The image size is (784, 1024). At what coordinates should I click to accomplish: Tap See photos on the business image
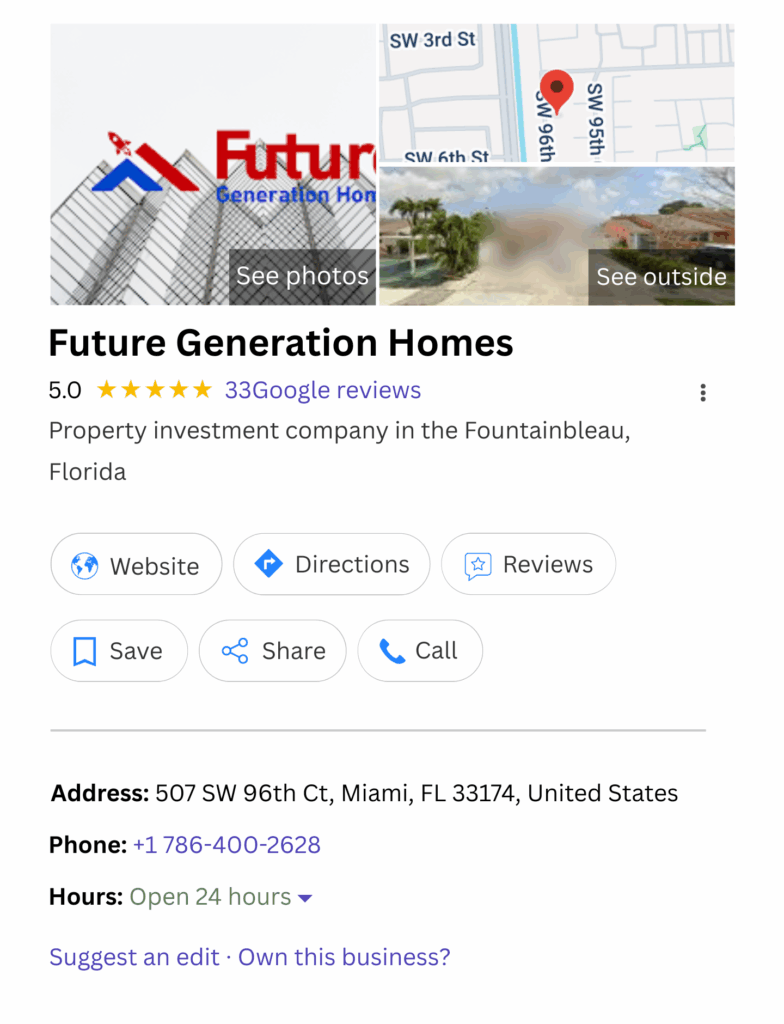click(x=302, y=277)
